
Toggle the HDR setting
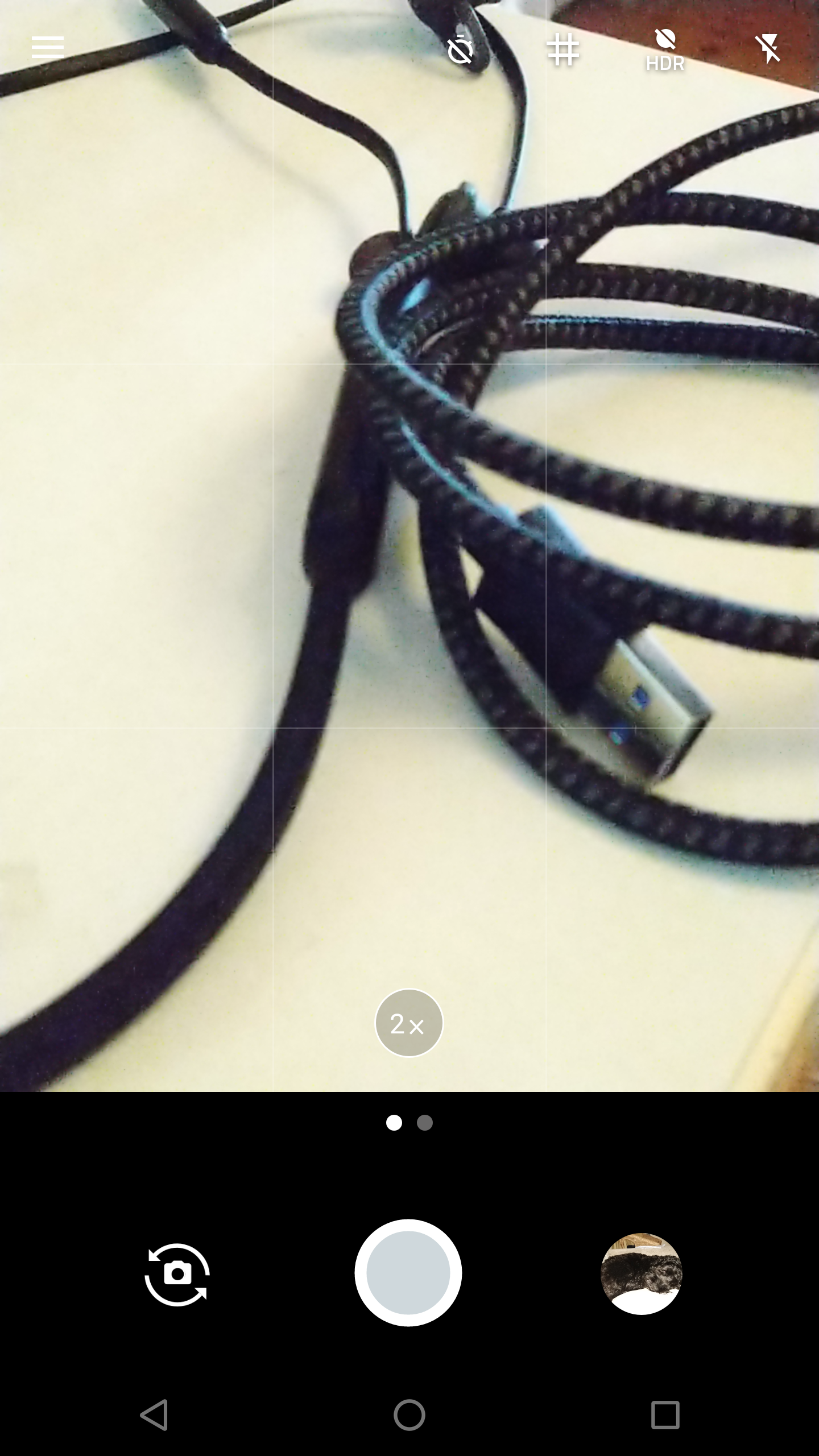tap(665, 51)
